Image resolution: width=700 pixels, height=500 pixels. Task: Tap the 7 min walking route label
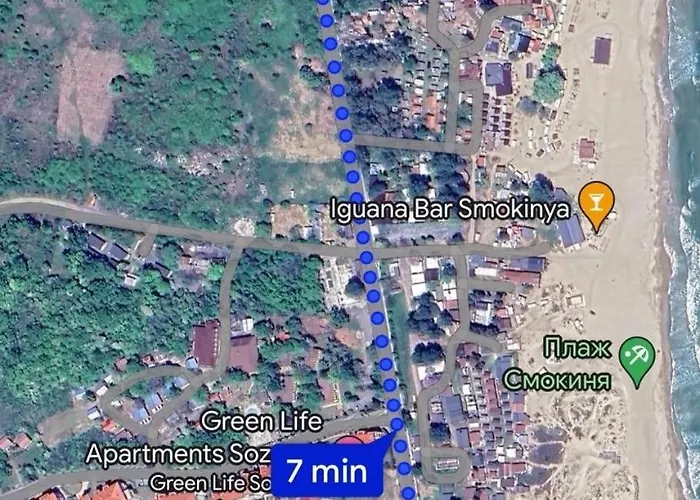point(327,468)
